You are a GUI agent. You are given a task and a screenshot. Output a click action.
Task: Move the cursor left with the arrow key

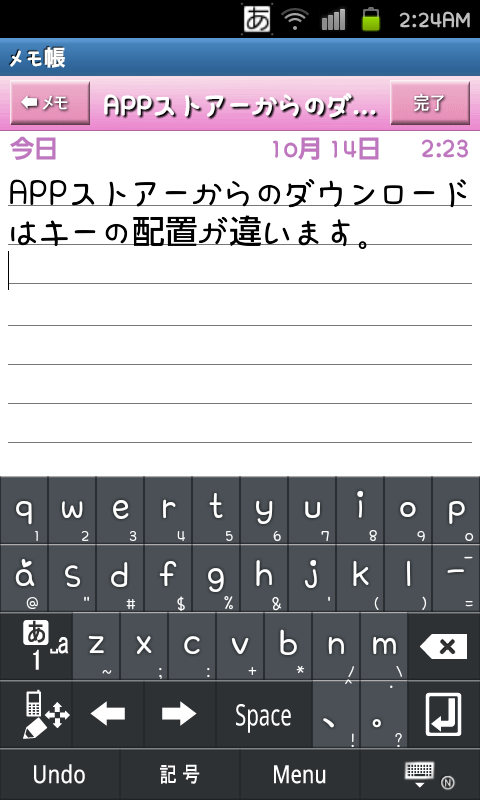[108, 715]
